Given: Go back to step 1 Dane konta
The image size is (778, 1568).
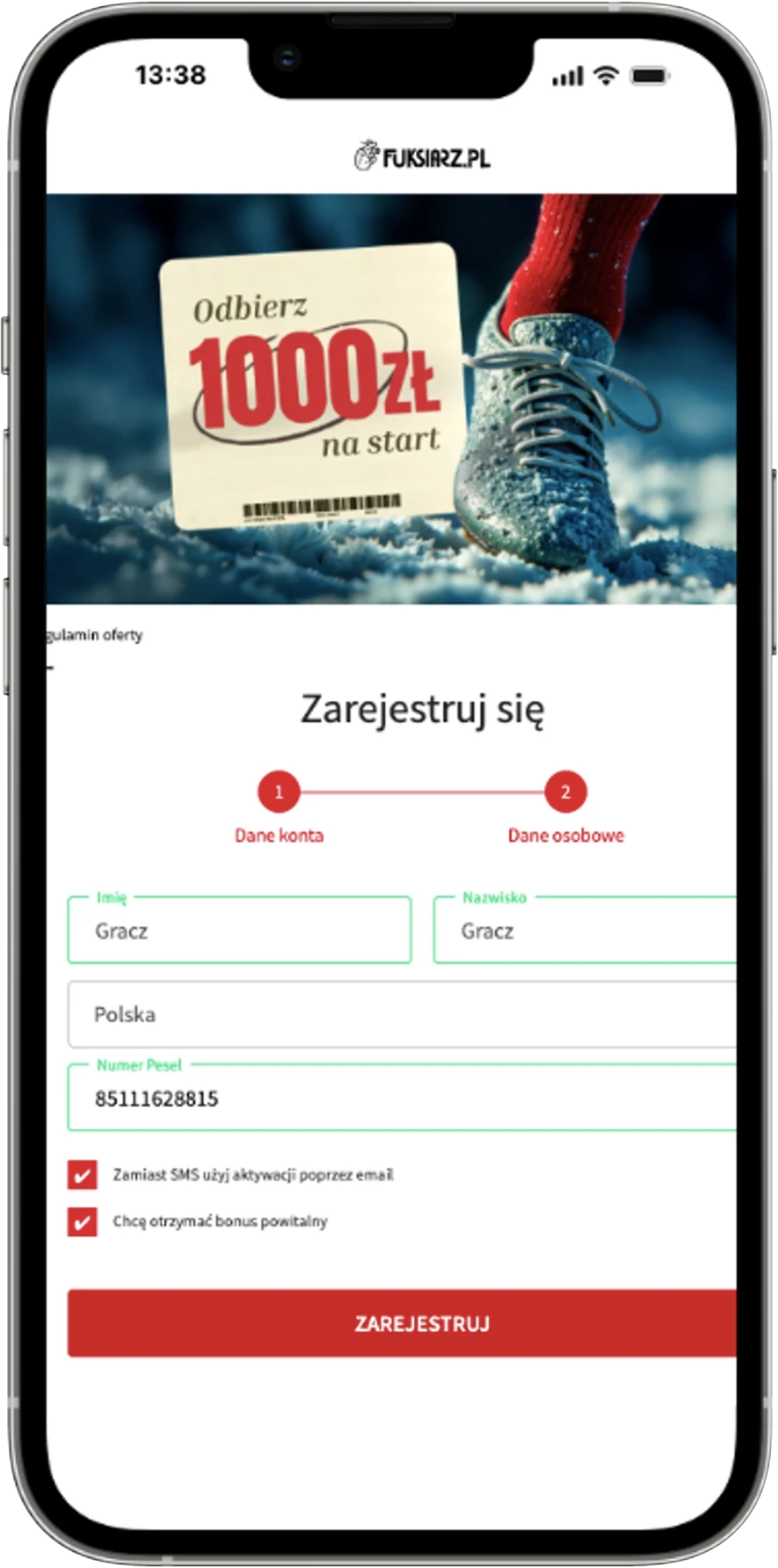Looking at the screenshot, I should 279,792.
